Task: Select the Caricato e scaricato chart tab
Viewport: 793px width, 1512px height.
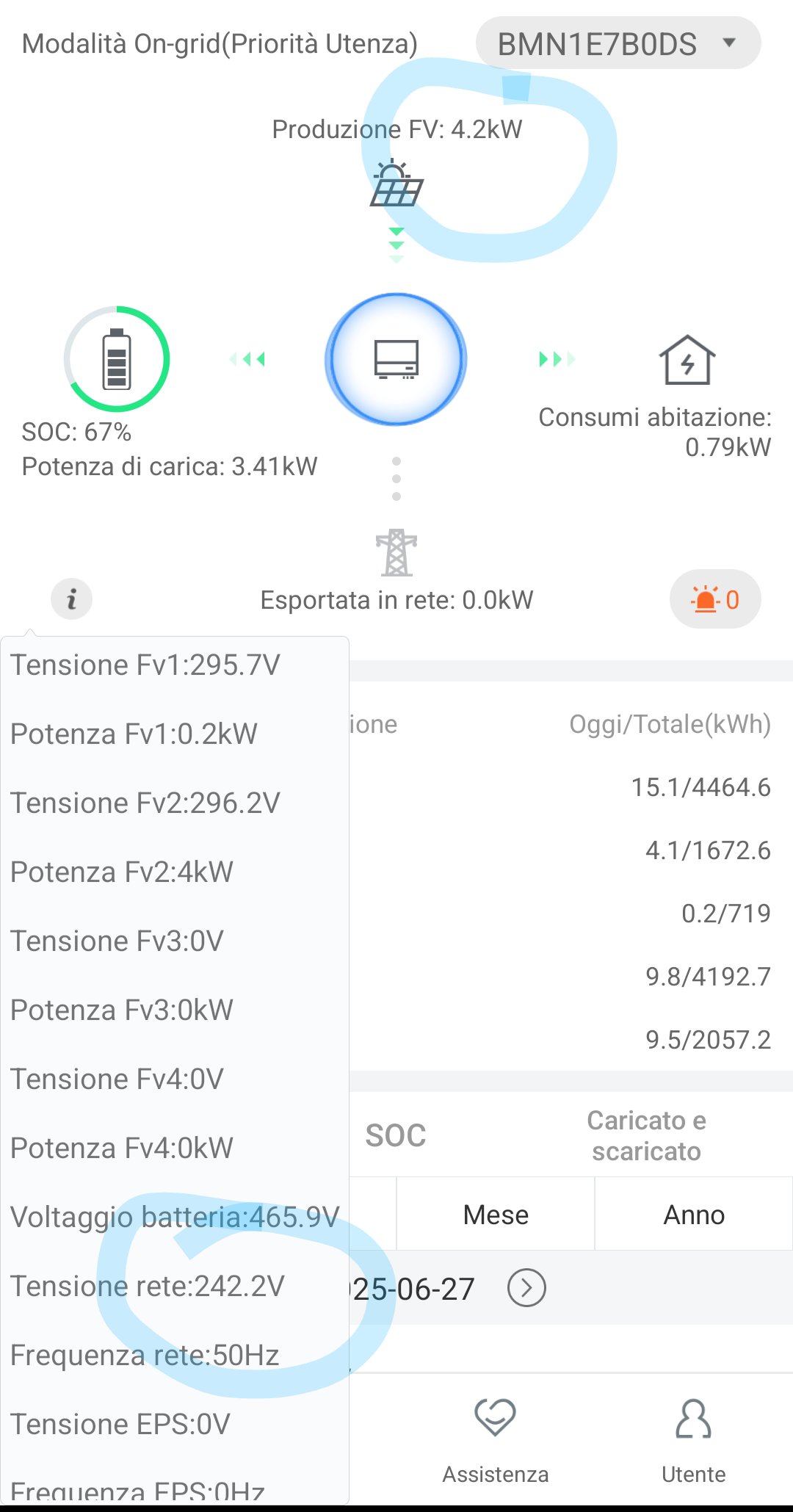Action: pyautogui.click(x=646, y=1135)
